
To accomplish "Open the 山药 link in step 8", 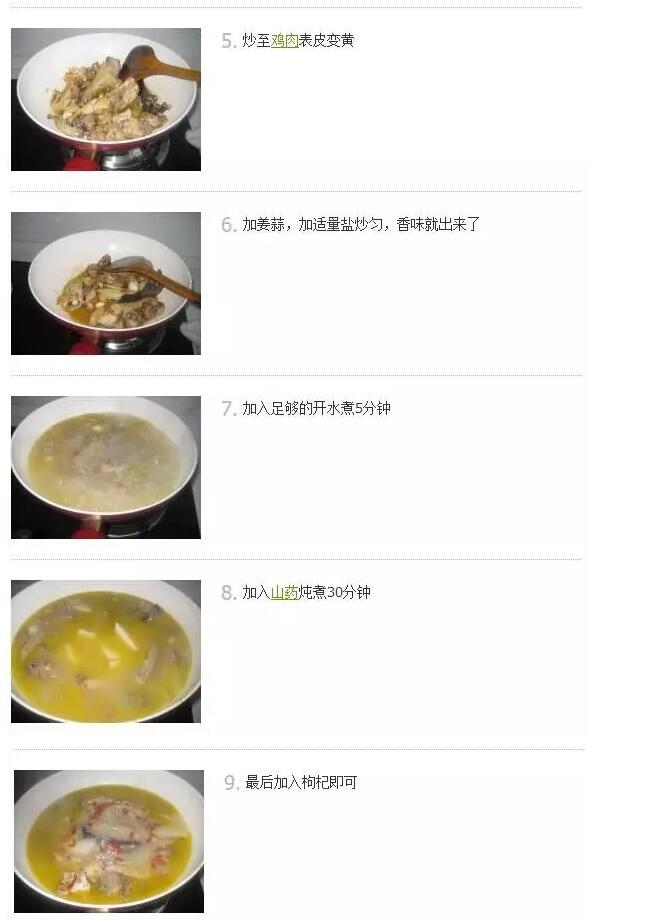I will click(x=285, y=593).
